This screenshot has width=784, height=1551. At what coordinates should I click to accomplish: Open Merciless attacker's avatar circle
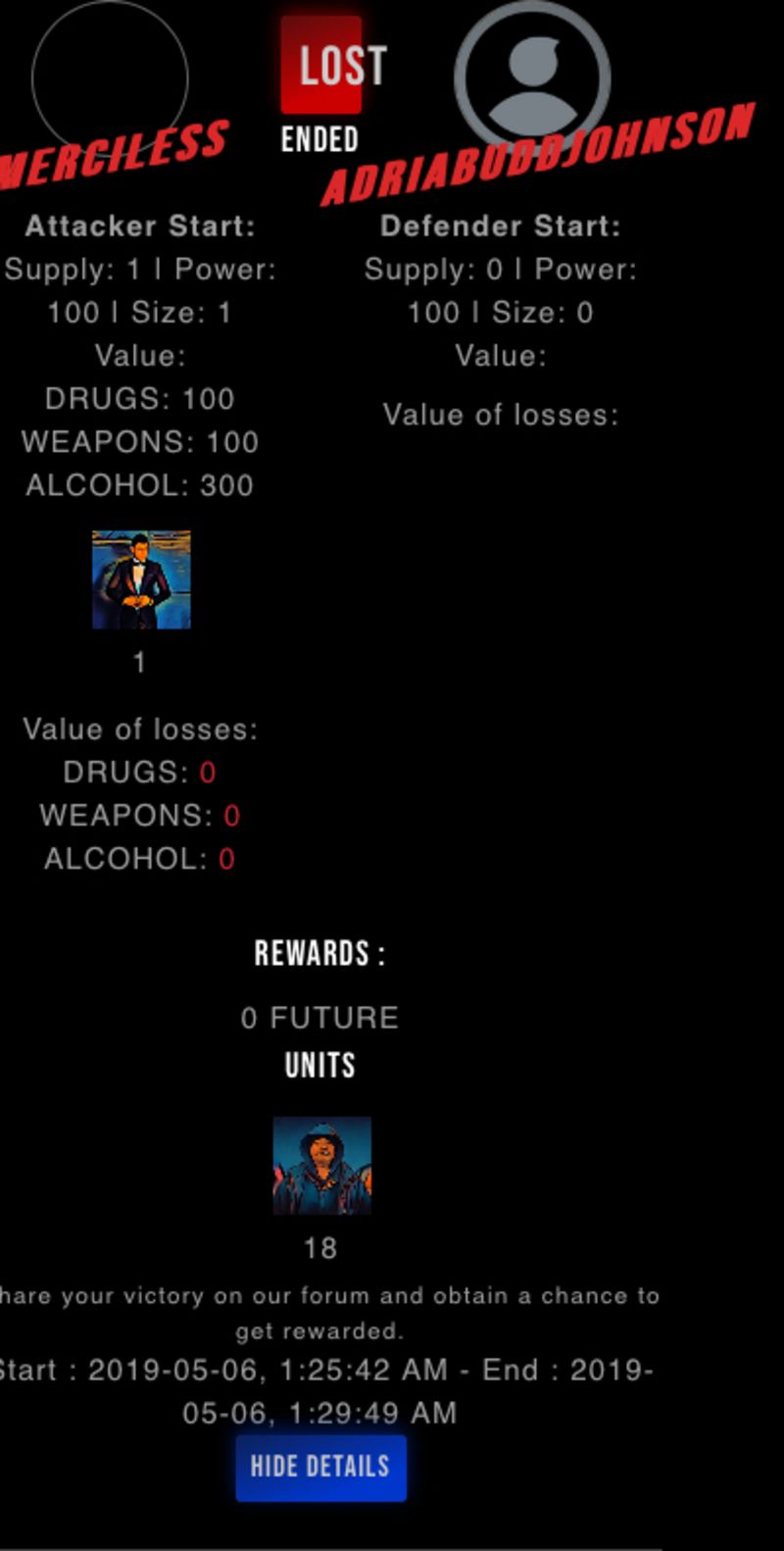coord(110,78)
